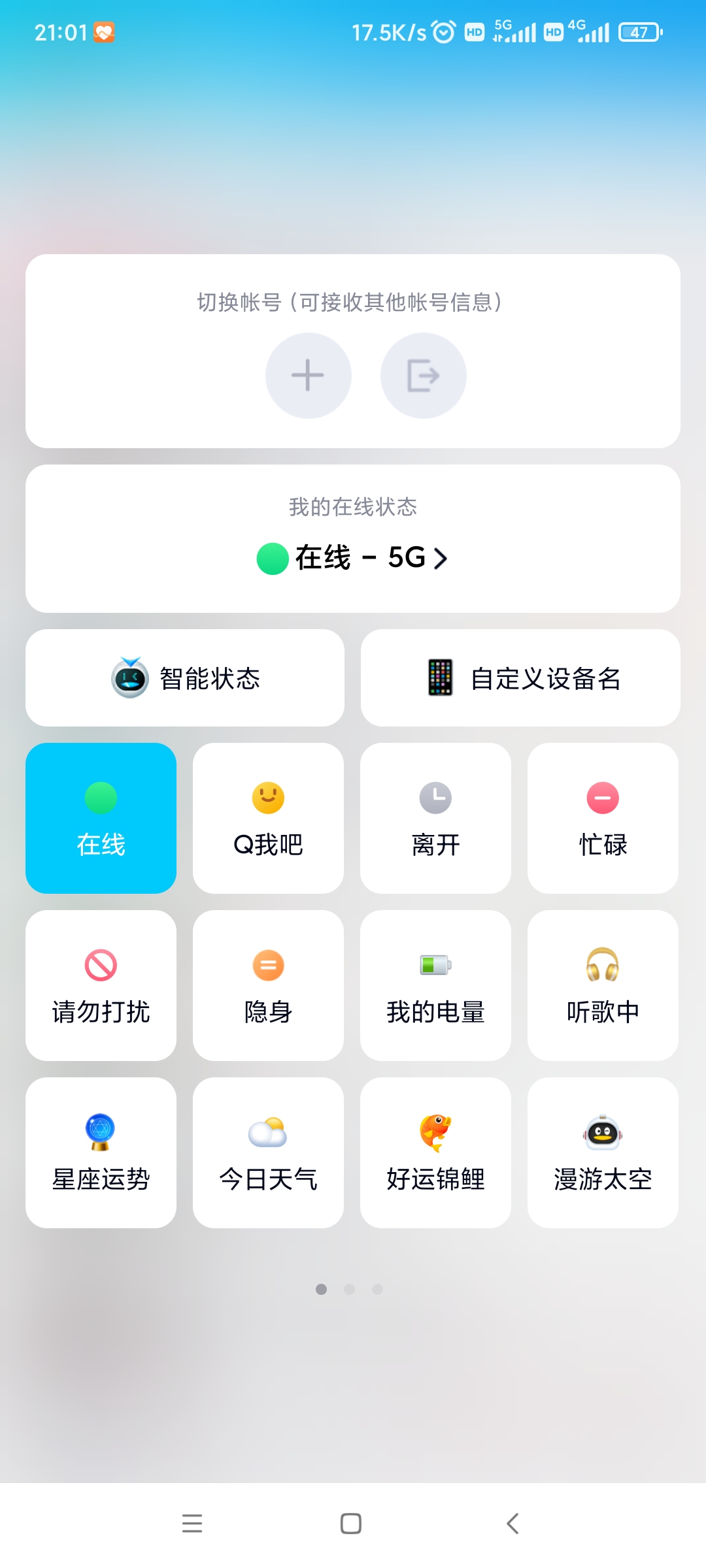The width and height of the screenshot is (706, 1568).
Task: Pick the 我的电量 status
Action: pyautogui.click(x=435, y=985)
